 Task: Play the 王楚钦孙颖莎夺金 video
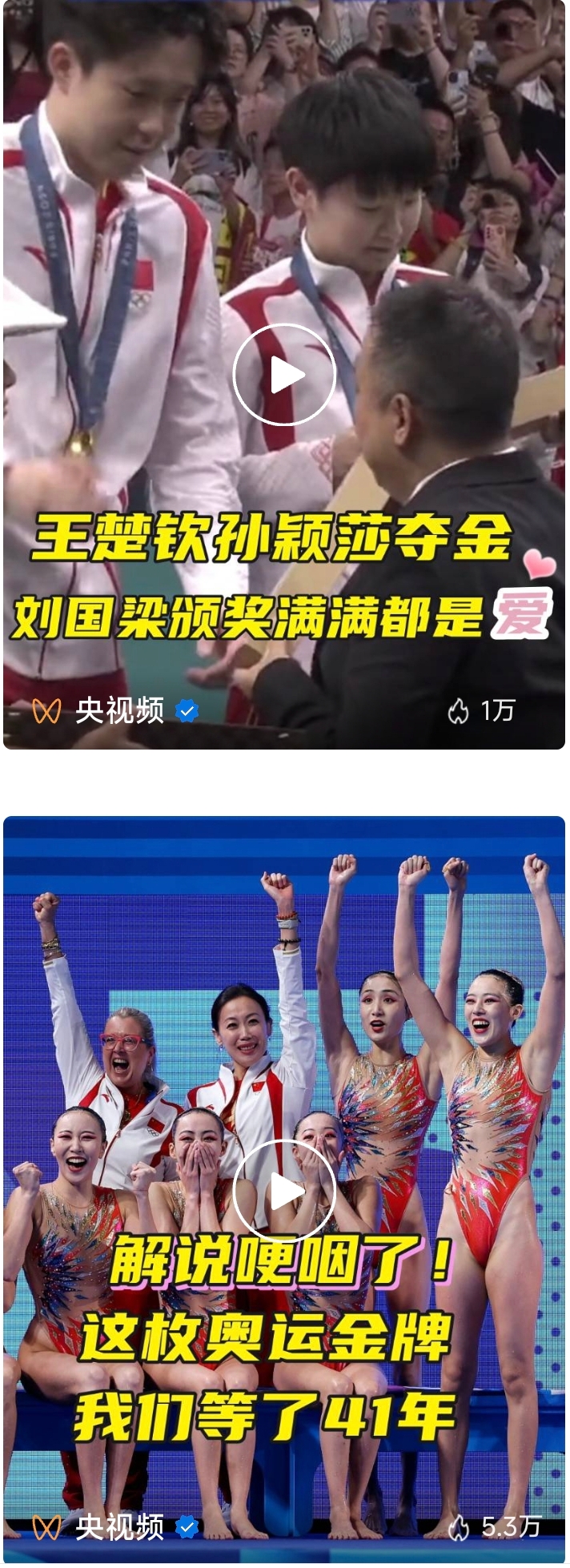(x=284, y=375)
